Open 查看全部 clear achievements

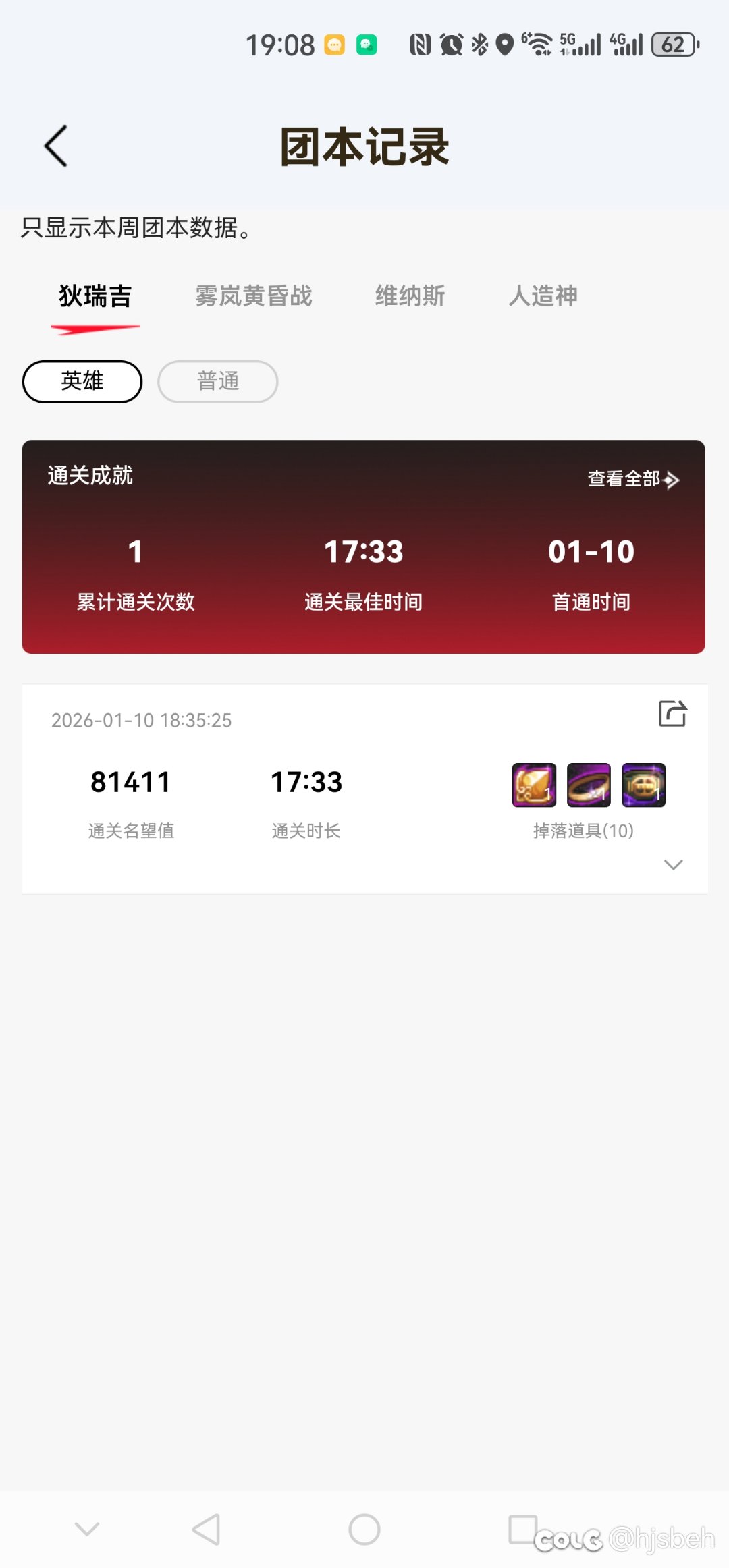coord(632,479)
